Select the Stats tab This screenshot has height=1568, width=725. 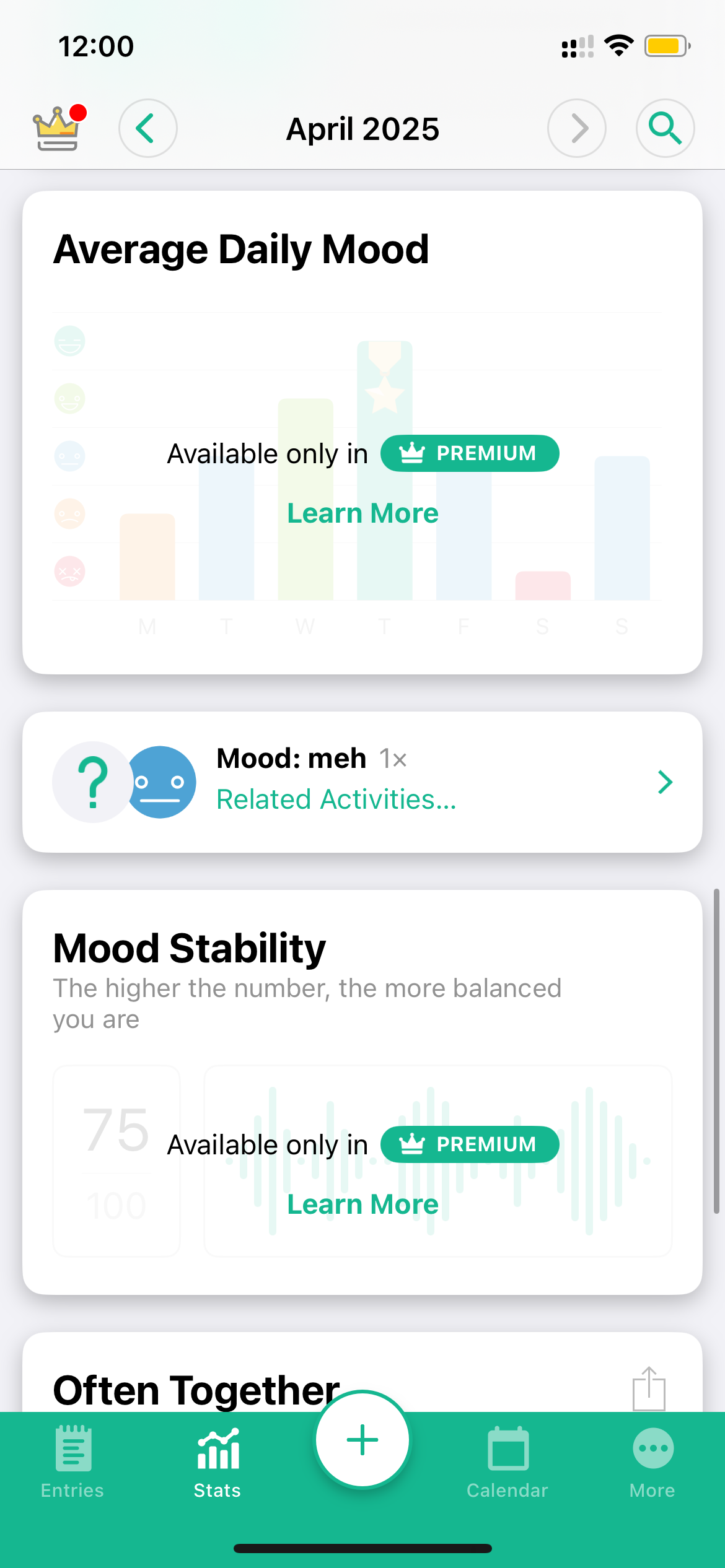217,1463
